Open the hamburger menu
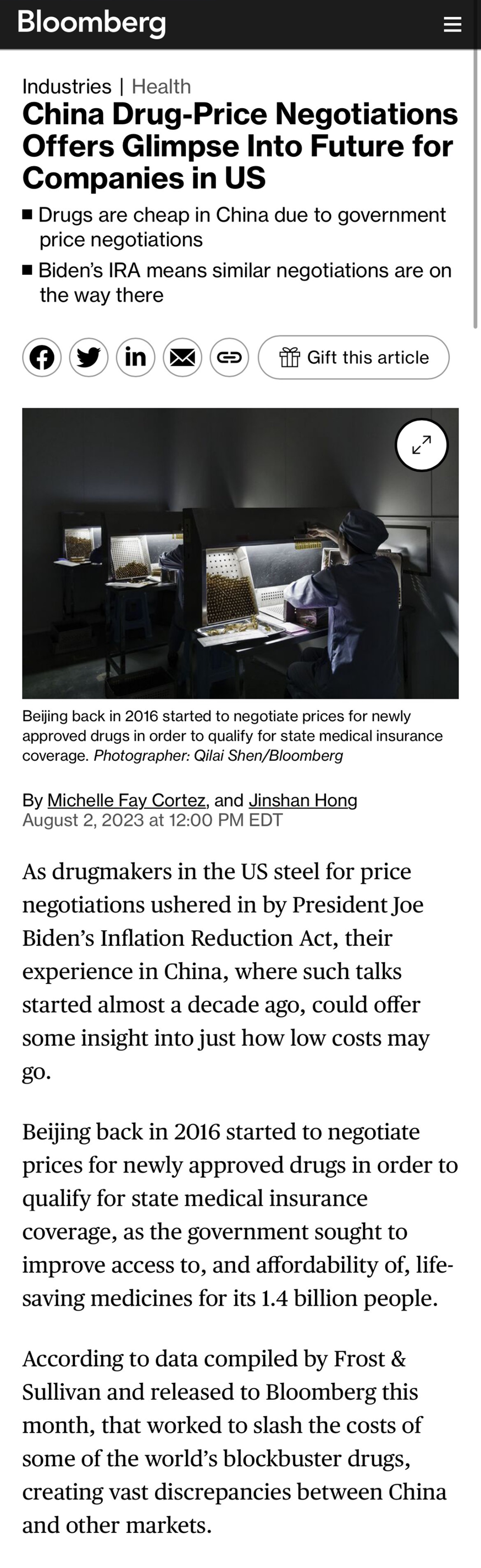This screenshot has width=481, height=1568. [452, 24]
